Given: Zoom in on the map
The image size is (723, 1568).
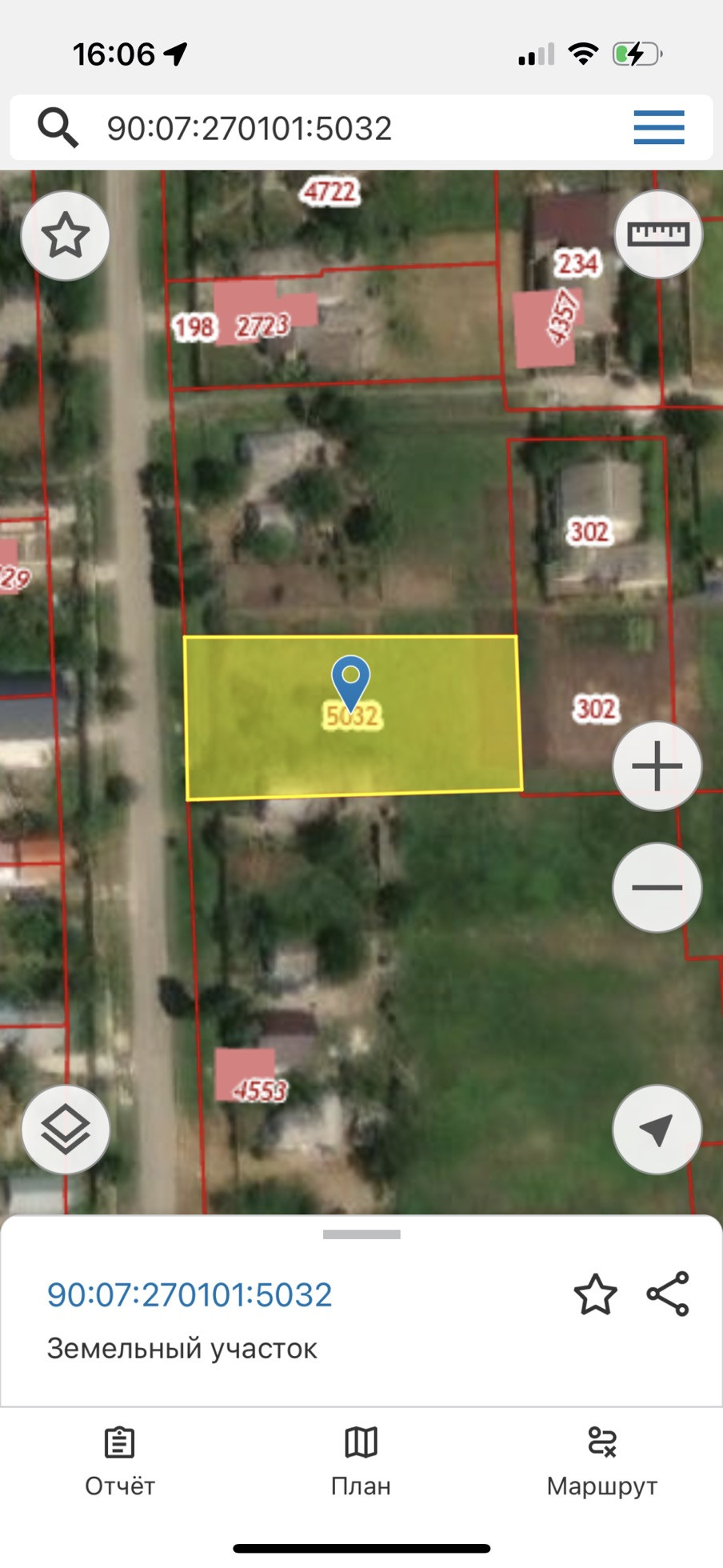Looking at the screenshot, I should pos(657,766).
